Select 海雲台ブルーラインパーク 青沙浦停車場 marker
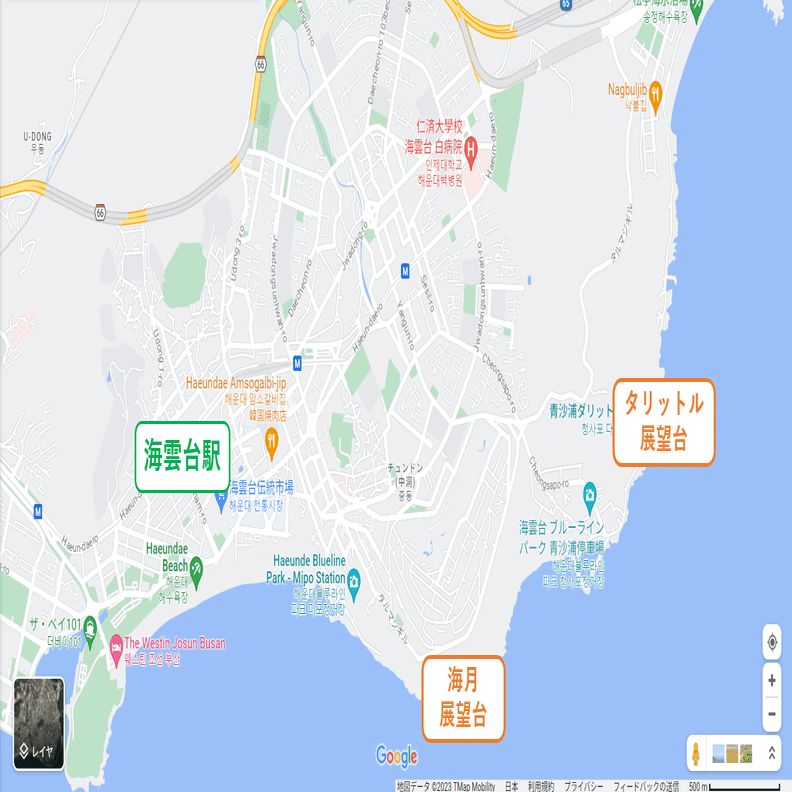The image size is (792, 792). point(590,492)
